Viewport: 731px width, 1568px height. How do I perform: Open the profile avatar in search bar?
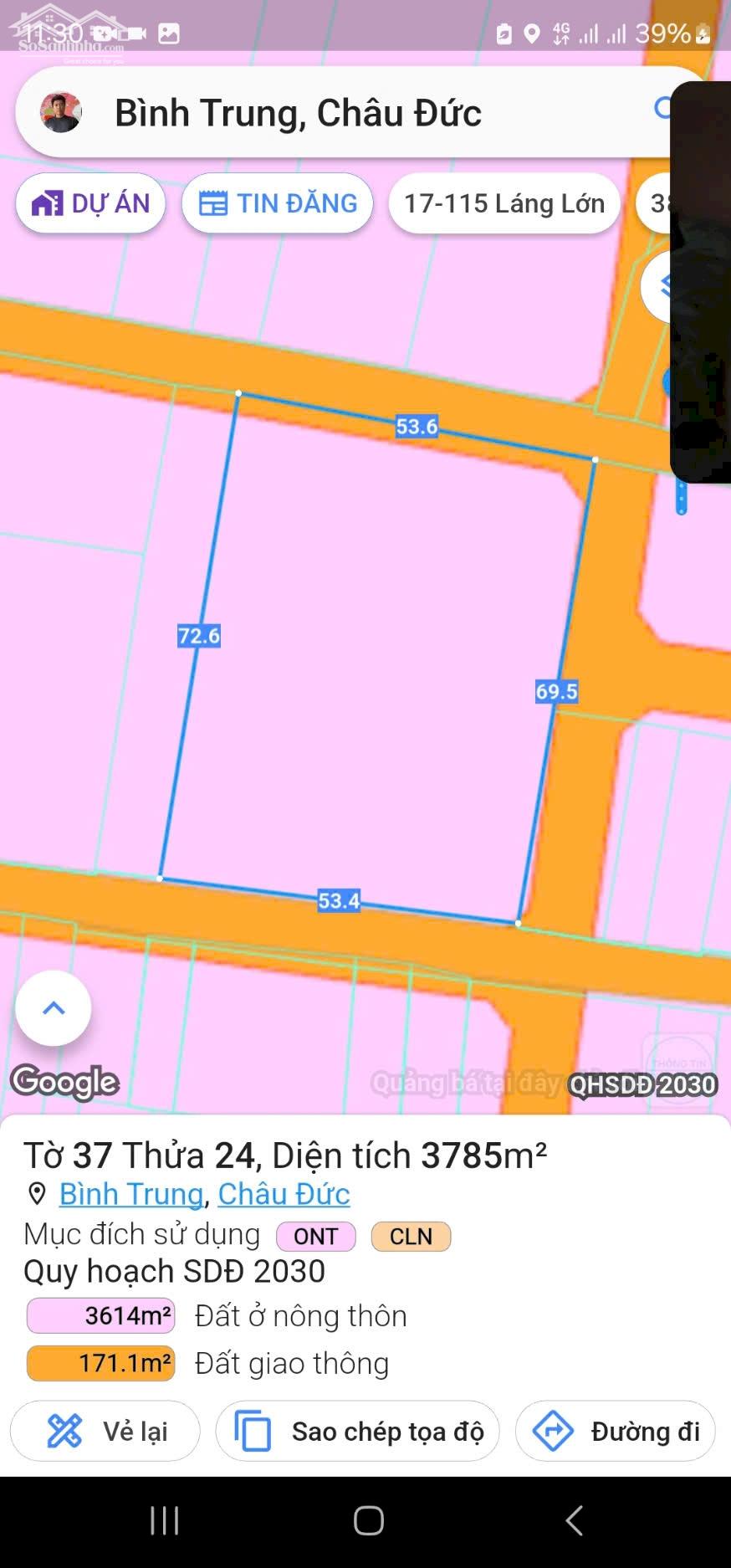pyautogui.click(x=61, y=113)
